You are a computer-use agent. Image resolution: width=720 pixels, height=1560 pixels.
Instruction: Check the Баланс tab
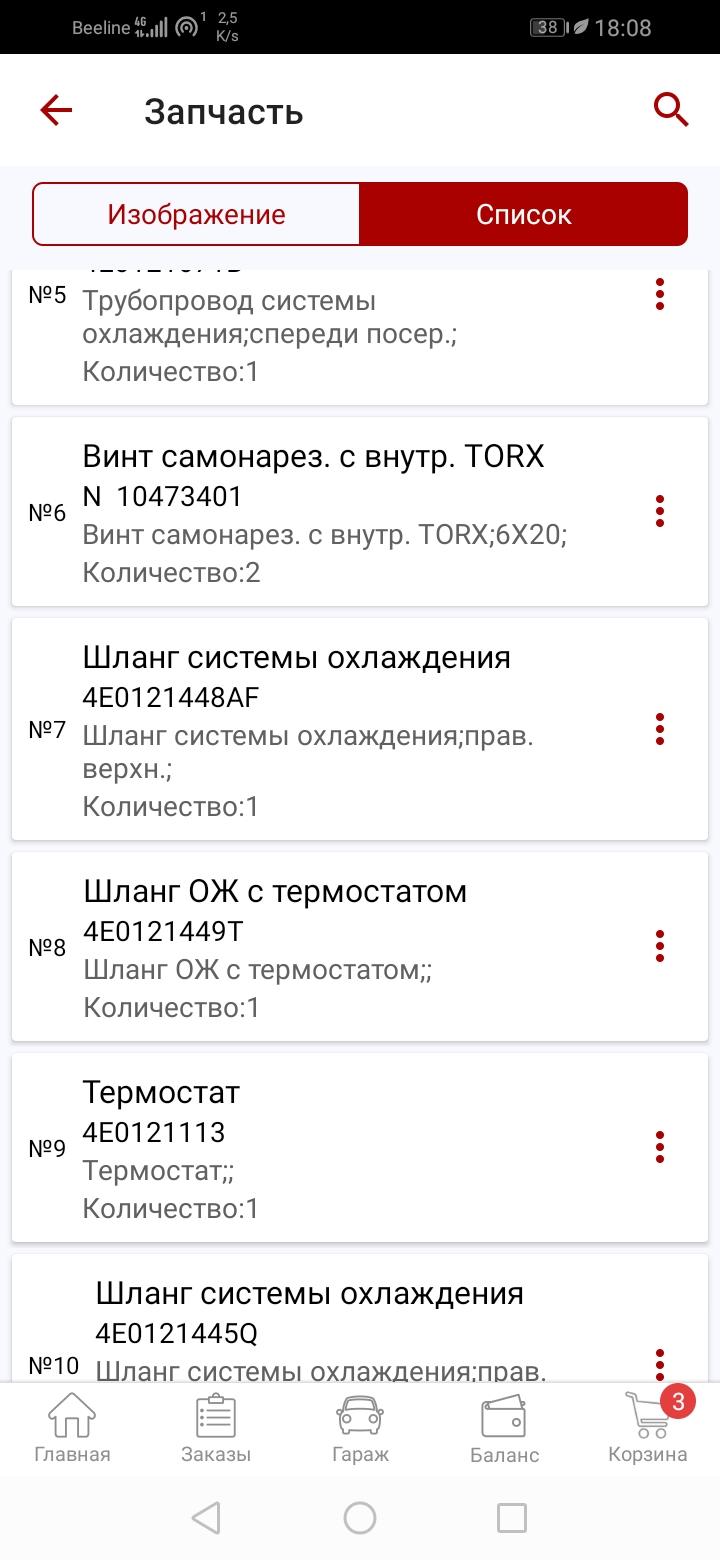pos(504,1428)
